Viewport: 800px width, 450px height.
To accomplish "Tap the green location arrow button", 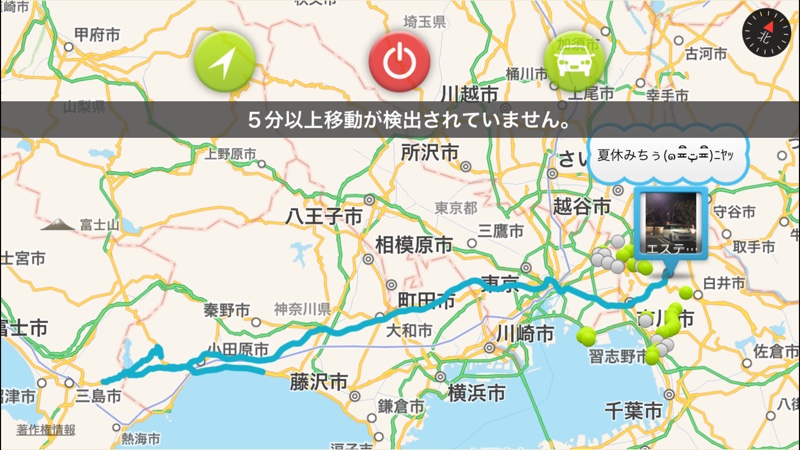I will tap(225, 65).
